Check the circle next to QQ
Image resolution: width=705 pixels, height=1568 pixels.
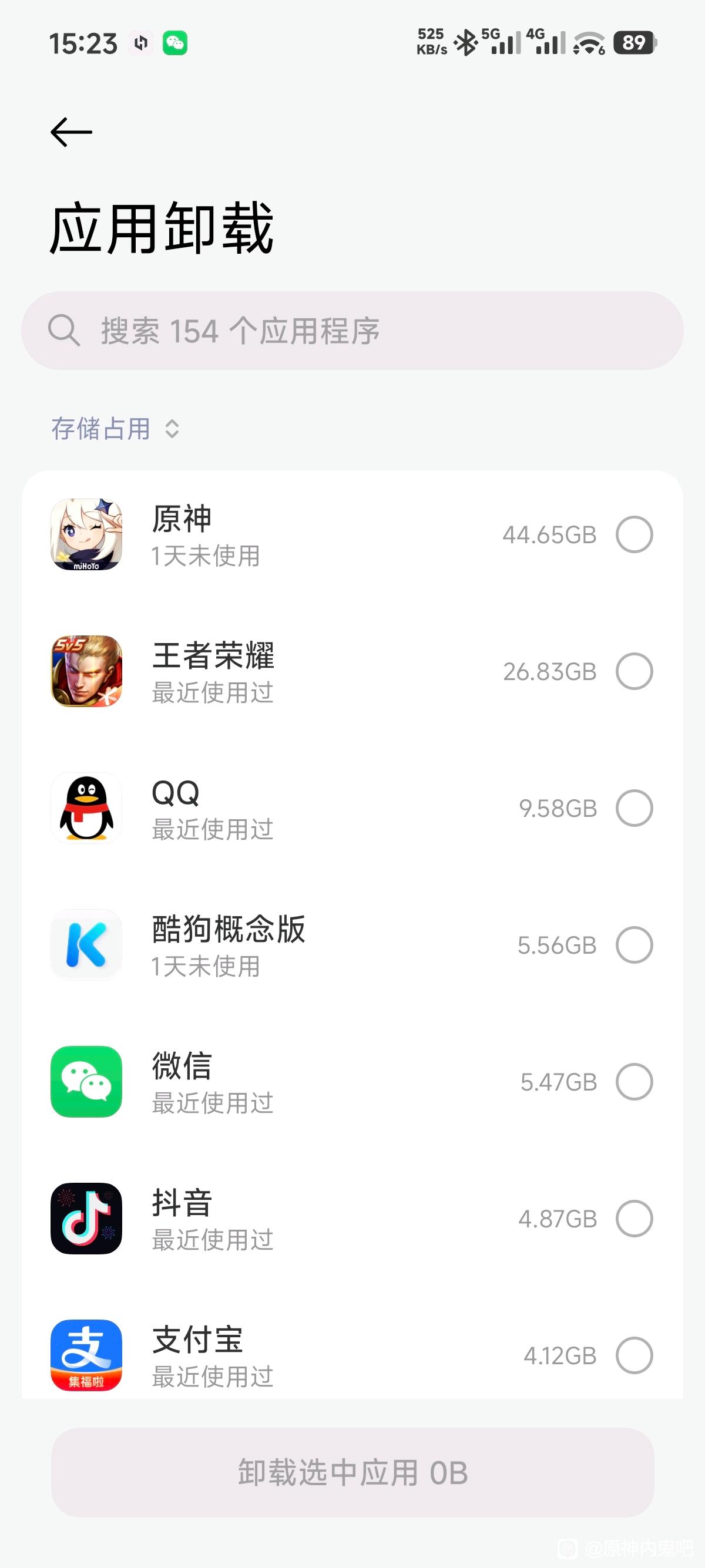click(x=634, y=808)
